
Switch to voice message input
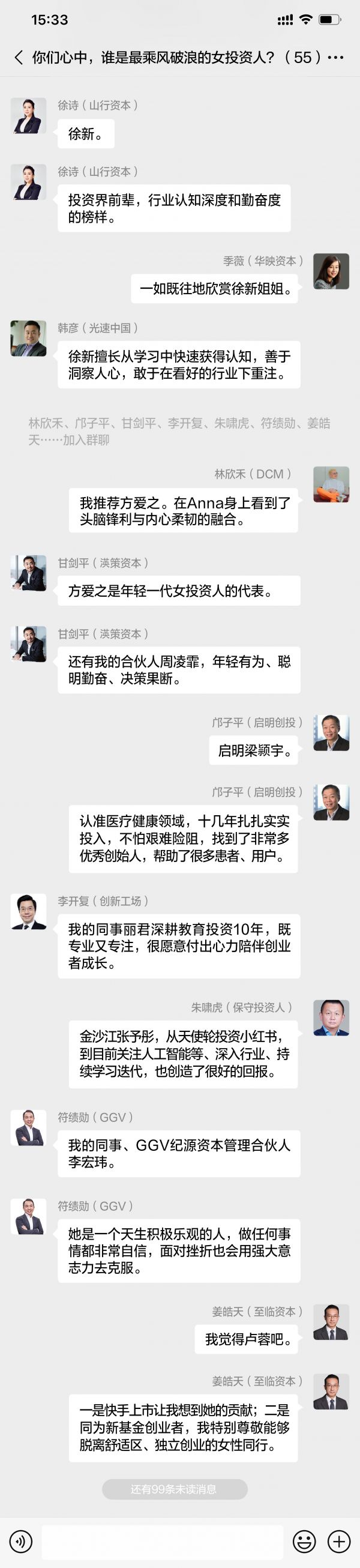21,1540
